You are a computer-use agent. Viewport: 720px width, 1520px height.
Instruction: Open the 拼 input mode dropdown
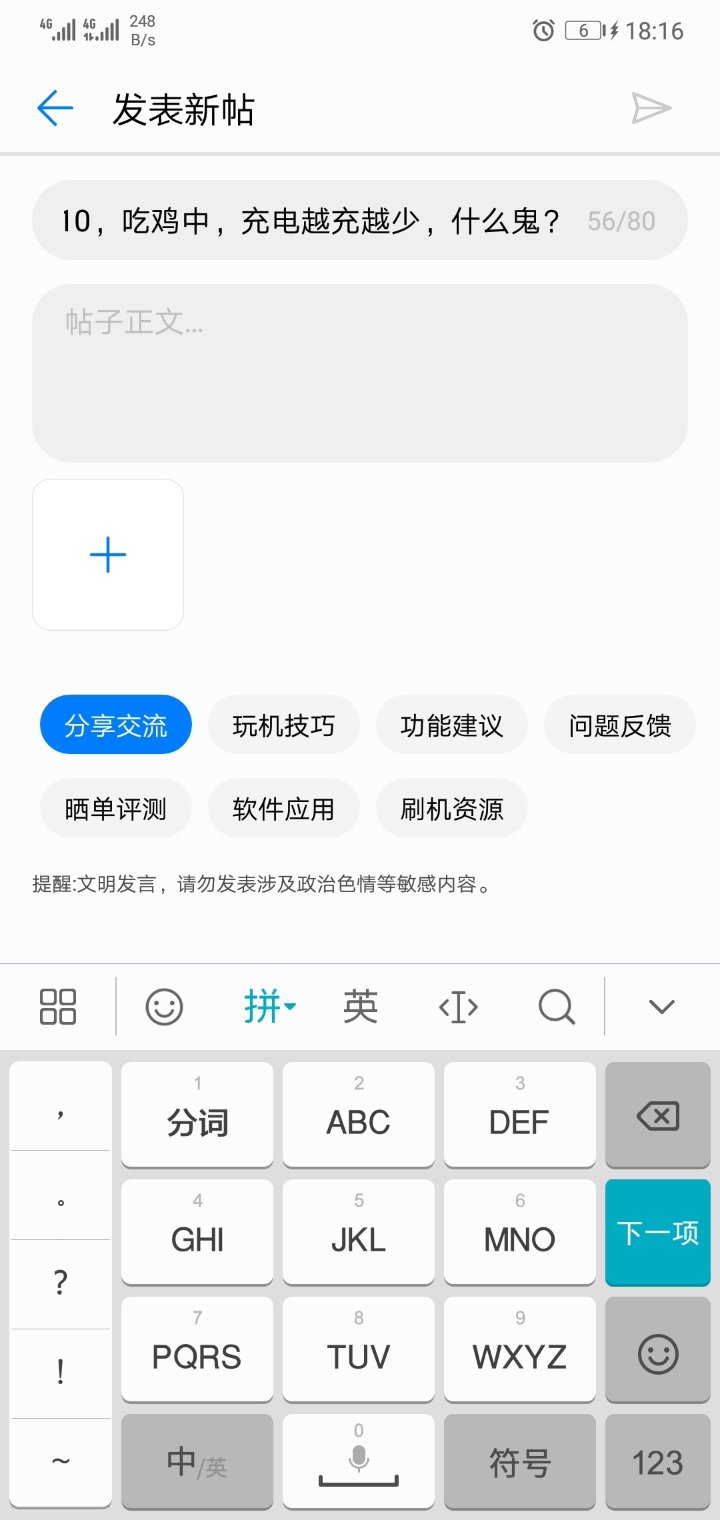click(269, 1006)
